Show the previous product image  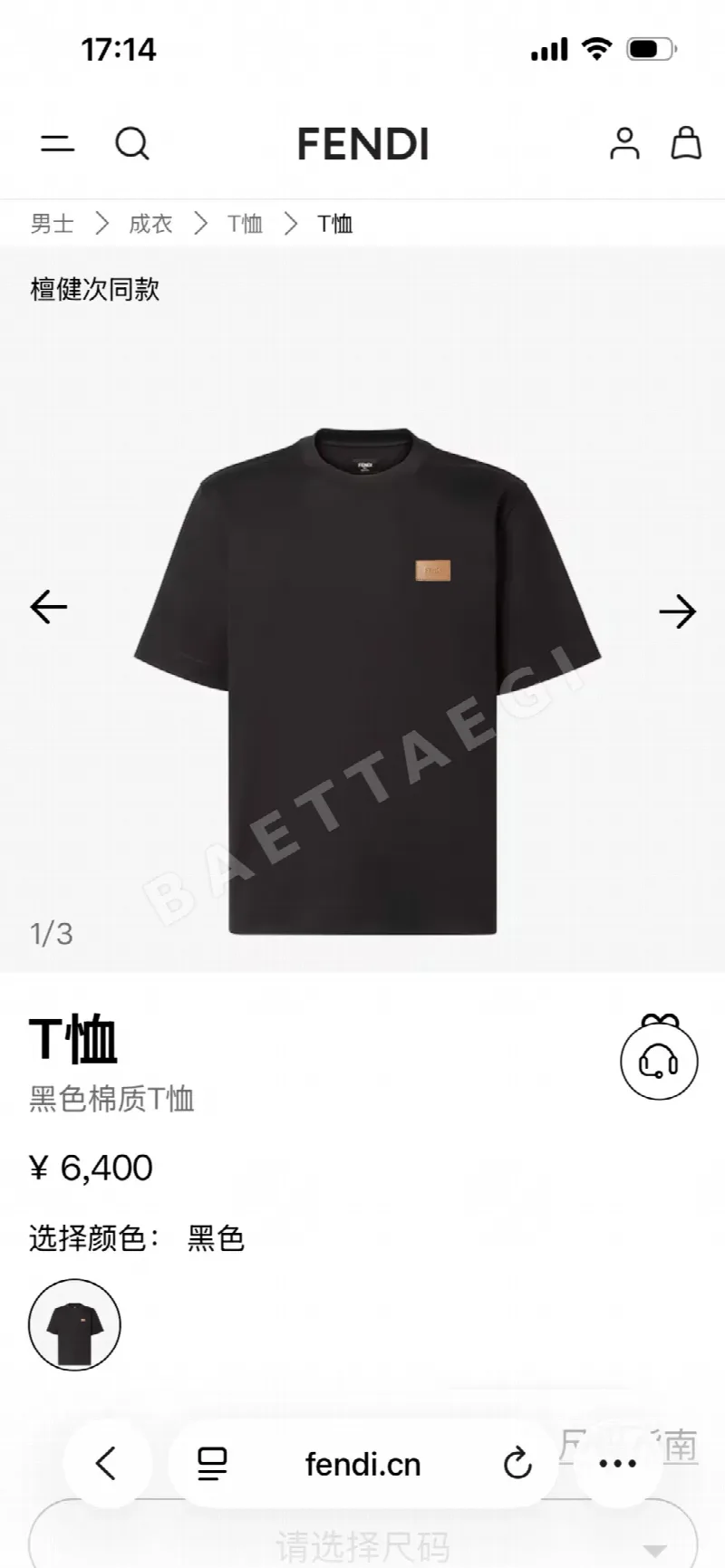49,607
